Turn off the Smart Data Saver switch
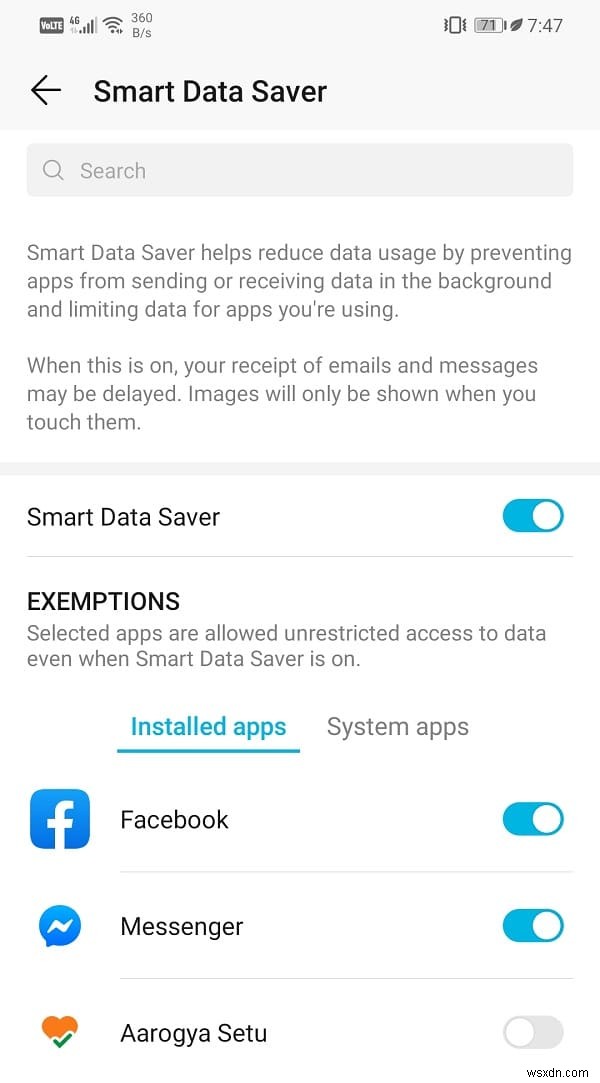The height and width of the screenshot is (1083, 600). (x=532, y=516)
